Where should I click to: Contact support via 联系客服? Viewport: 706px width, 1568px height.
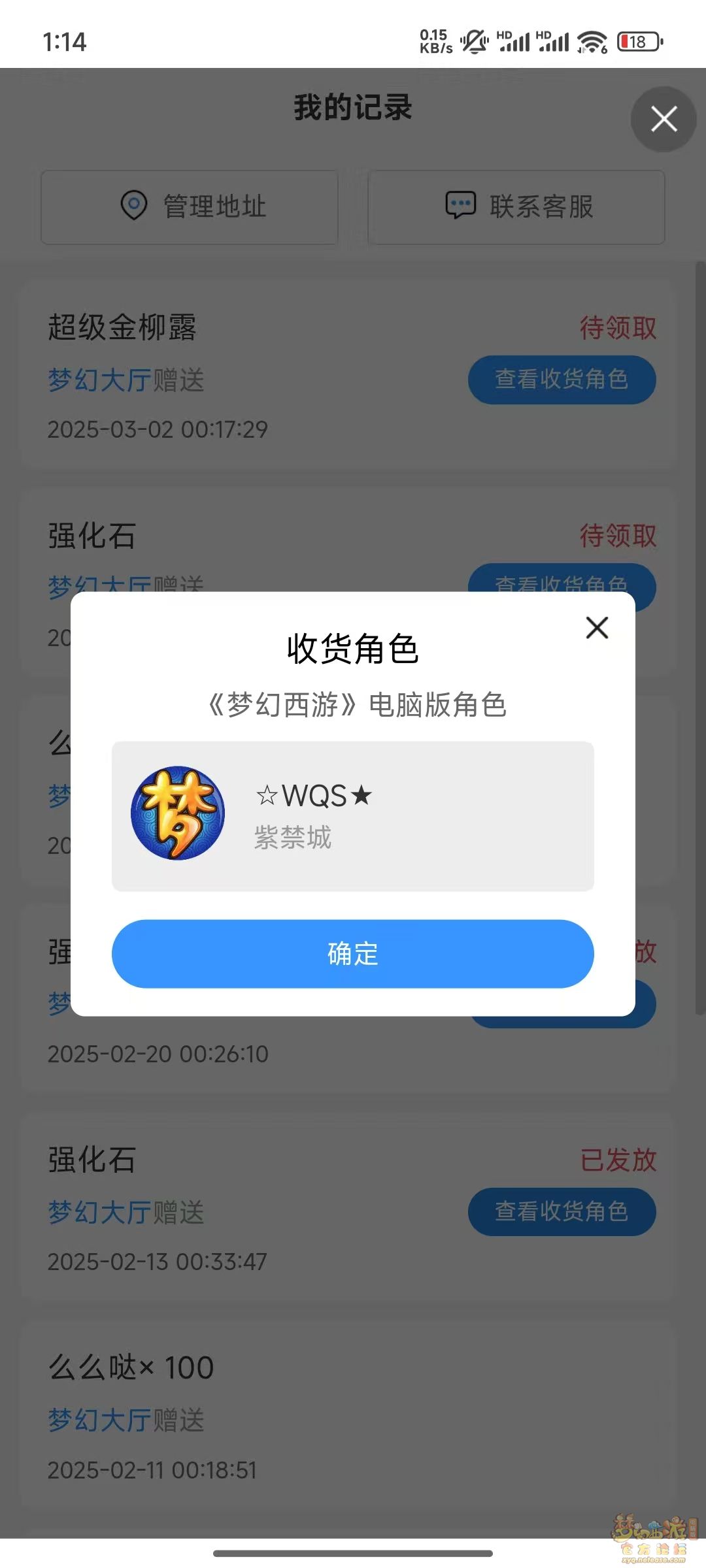point(516,207)
